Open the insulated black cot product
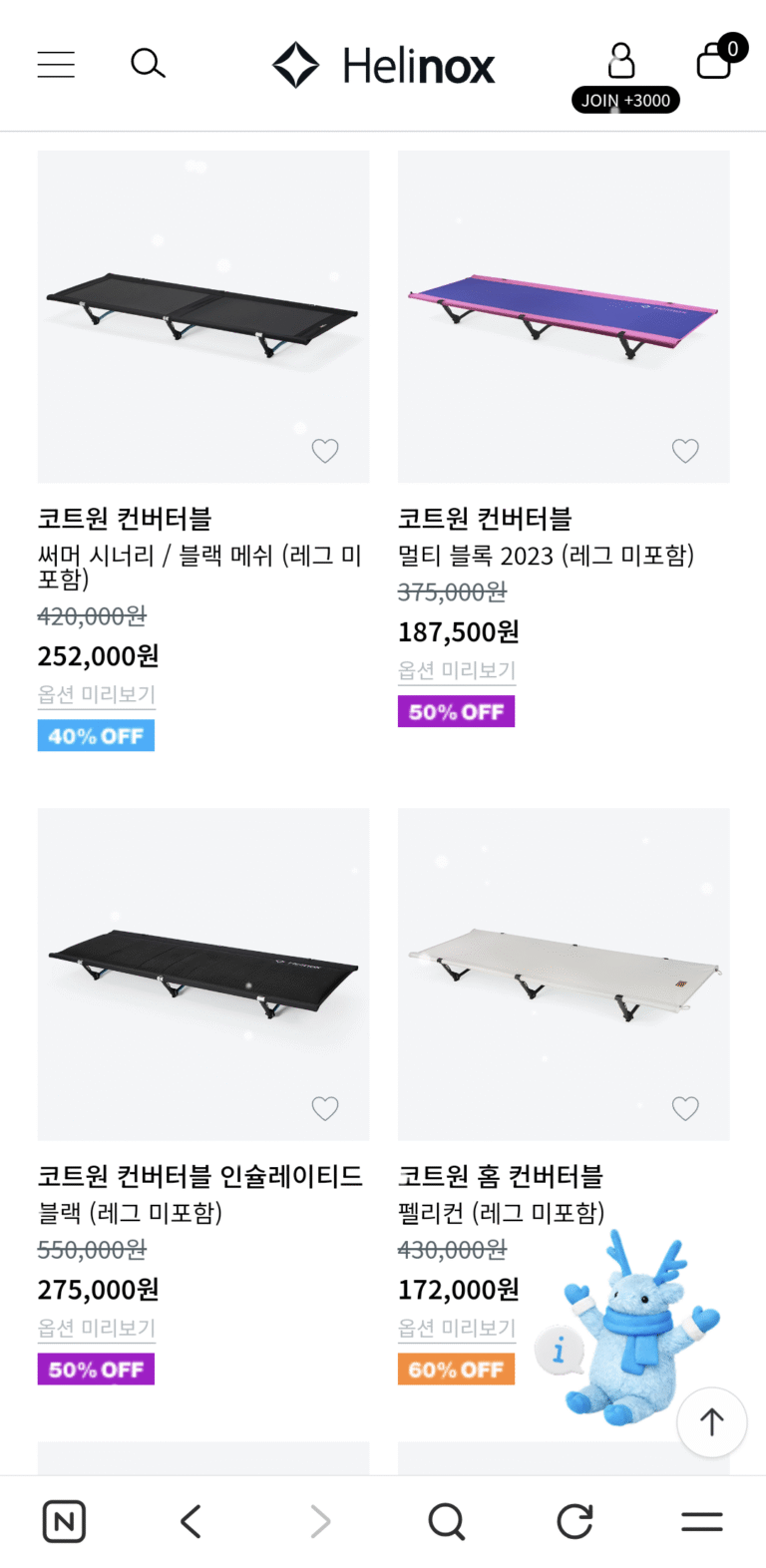 (203, 974)
